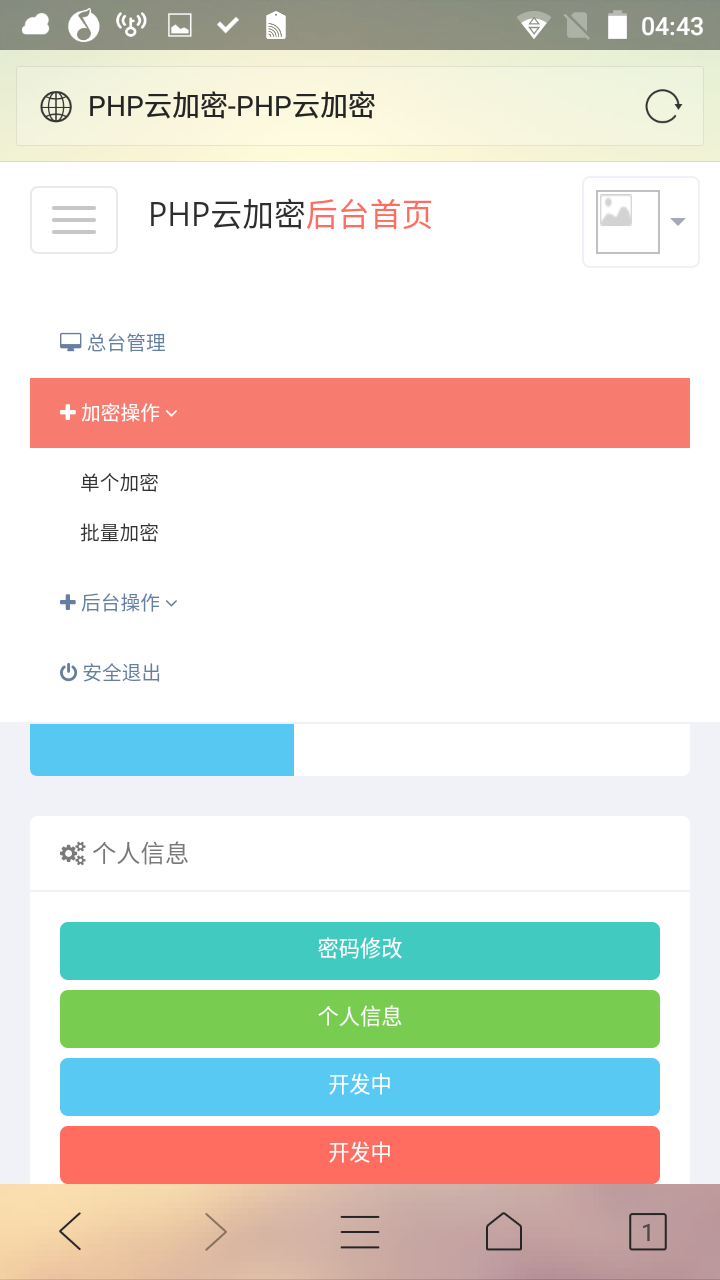The image size is (720, 1280).
Task: Open the Home button in navigation bar
Action: point(504,1231)
